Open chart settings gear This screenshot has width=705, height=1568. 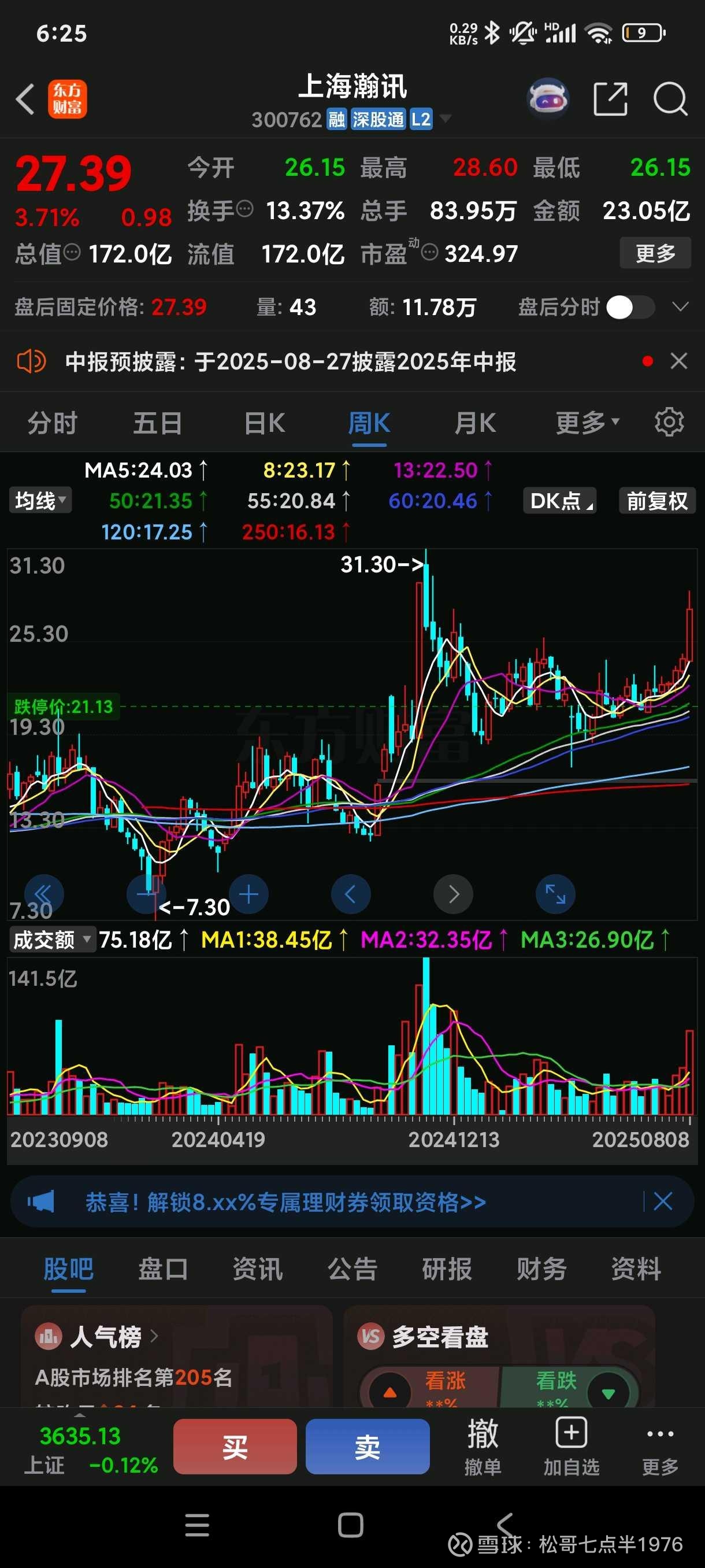pyautogui.click(x=669, y=422)
